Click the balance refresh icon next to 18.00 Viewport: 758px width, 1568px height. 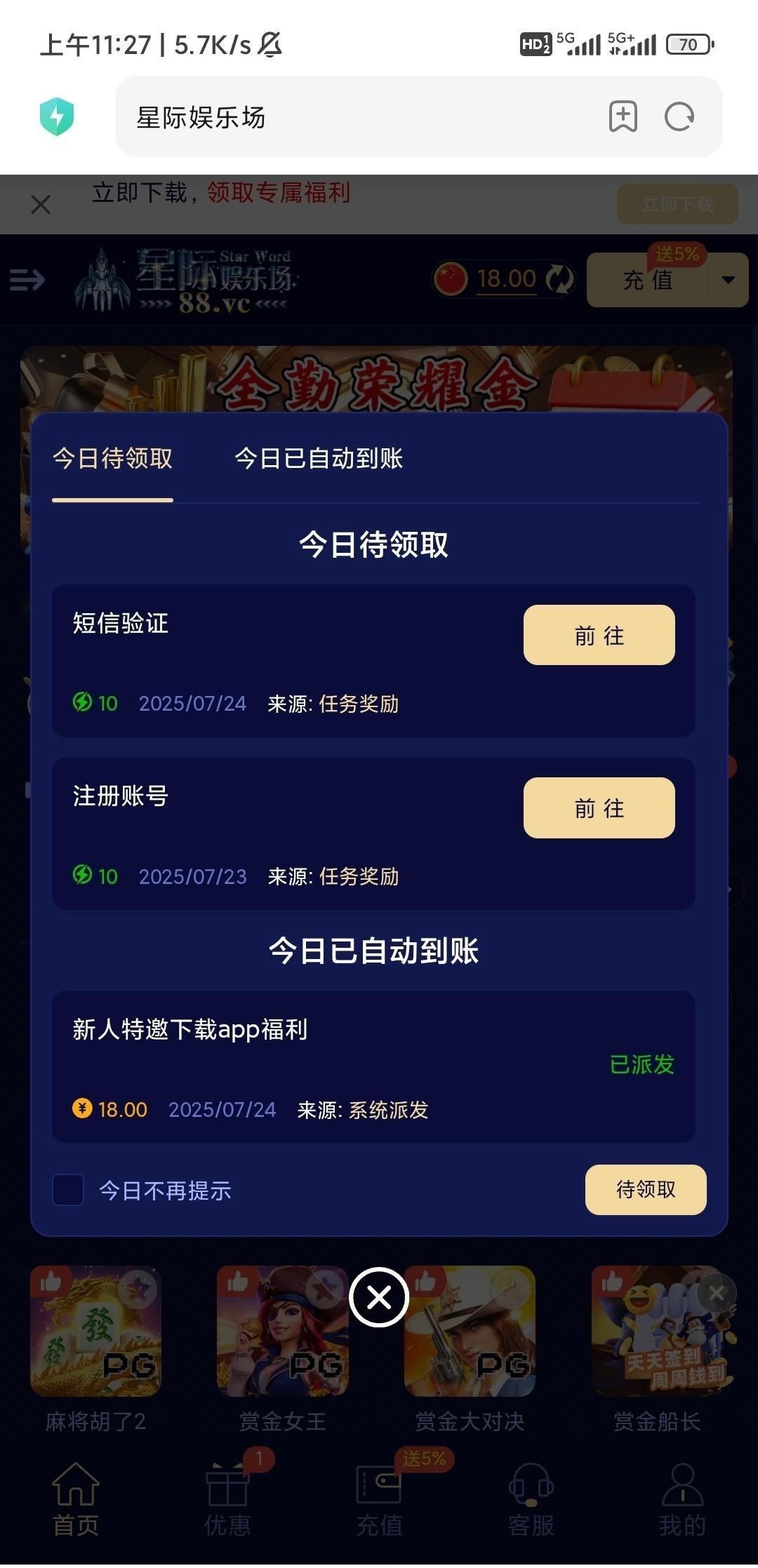click(560, 279)
